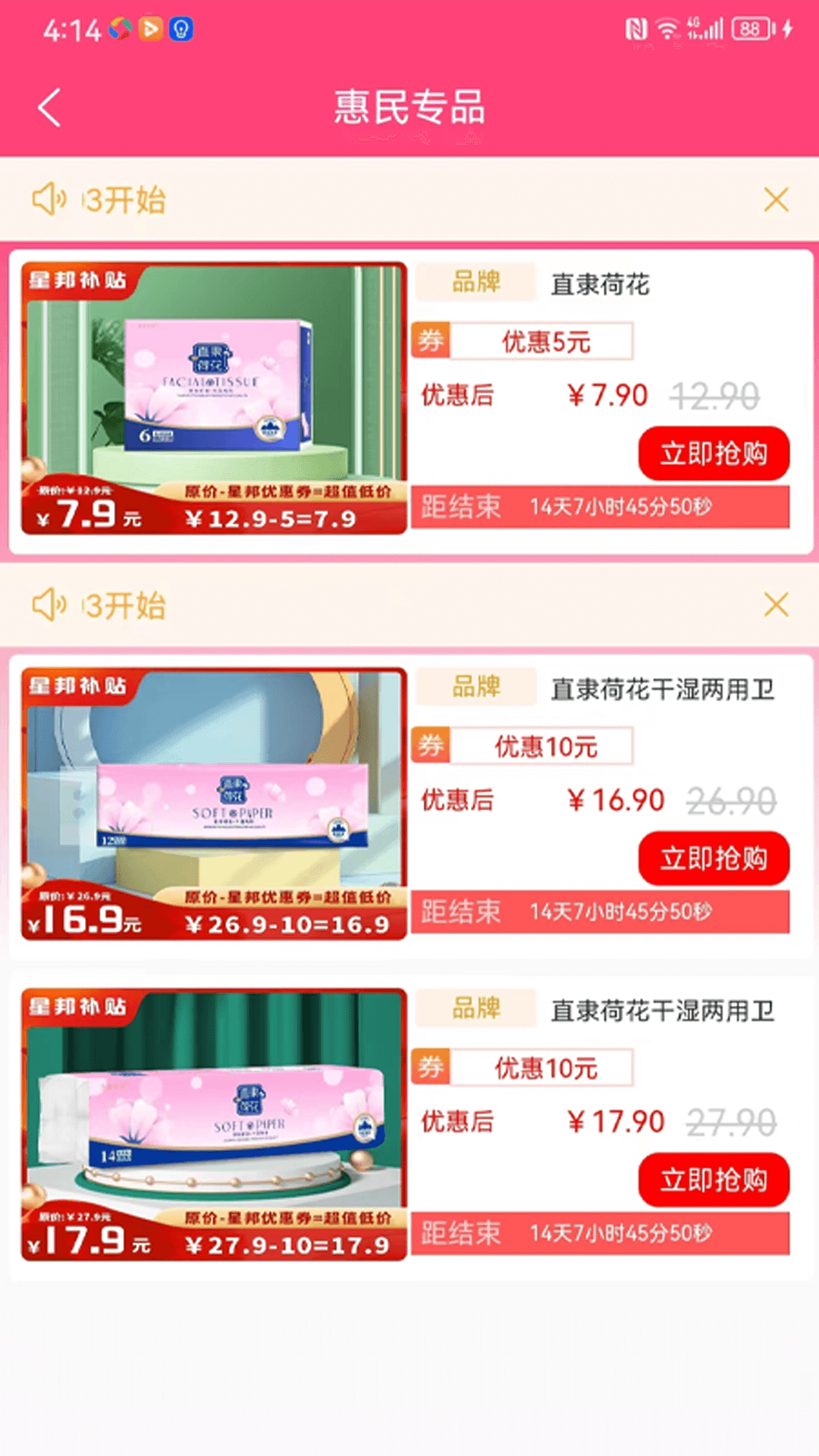This screenshot has width=819, height=1456.
Task: Tap the NFC icon in the status bar
Action: (x=635, y=28)
